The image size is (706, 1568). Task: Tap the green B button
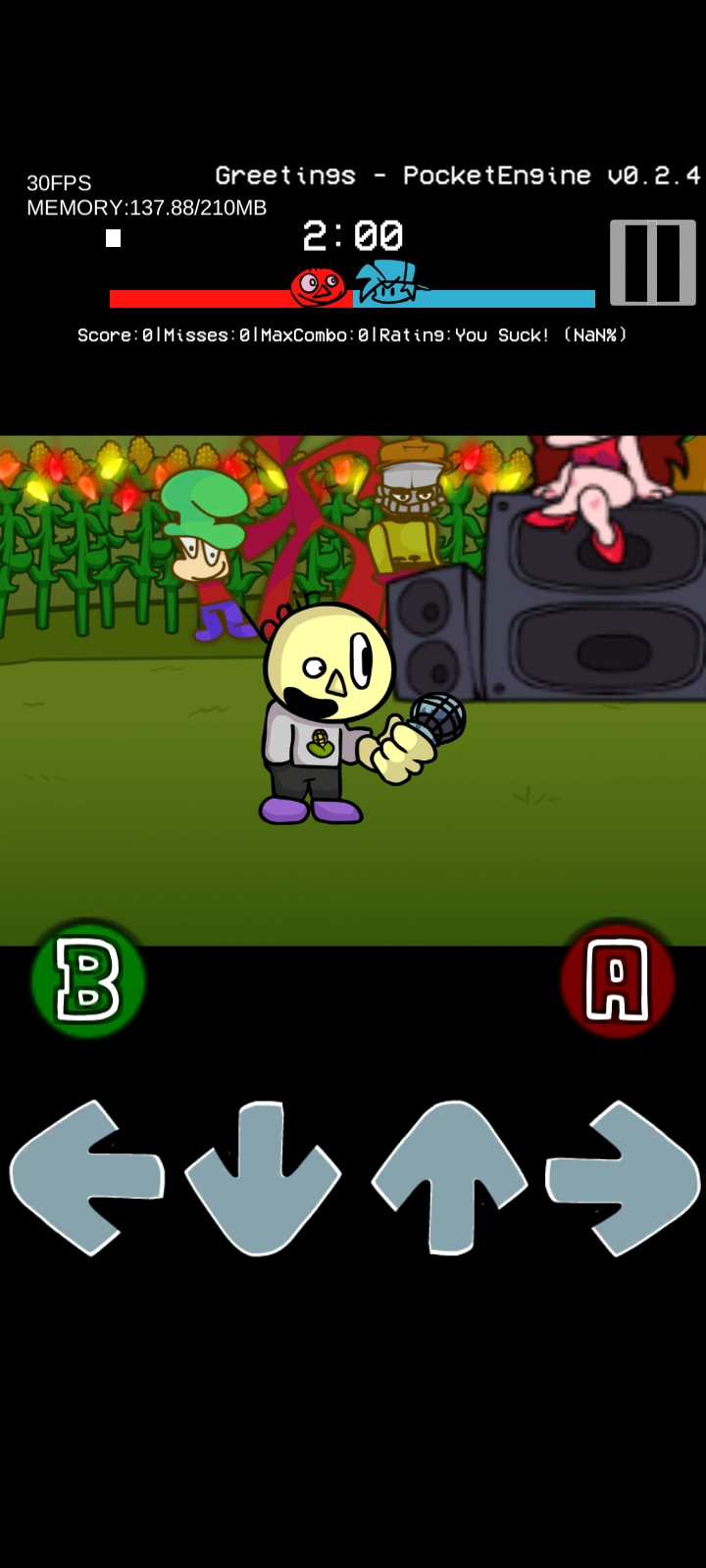tap(88, 979)
